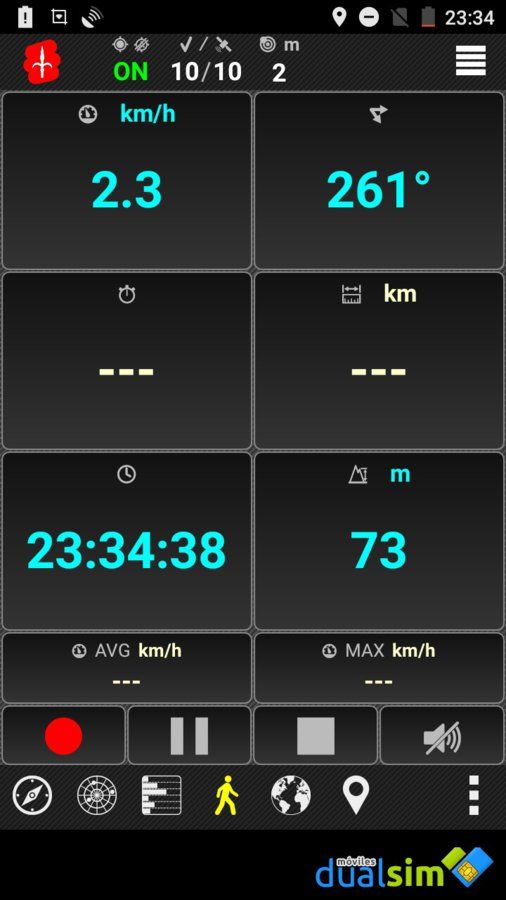Start recording with the red record button

64,735
